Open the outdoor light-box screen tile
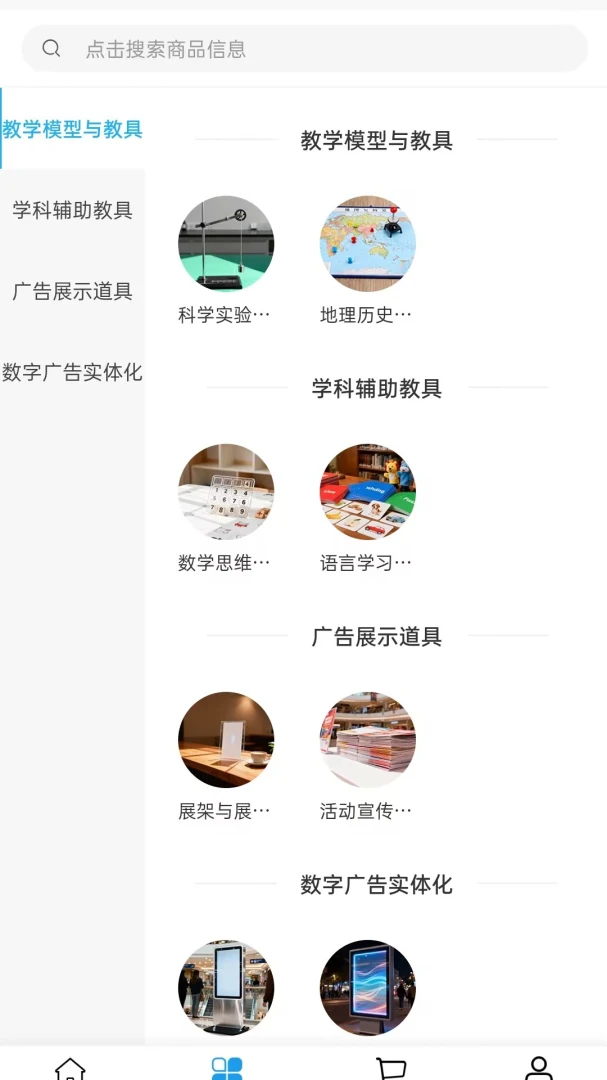Screen dimensions: 607x1080 [x=368, y=988]
